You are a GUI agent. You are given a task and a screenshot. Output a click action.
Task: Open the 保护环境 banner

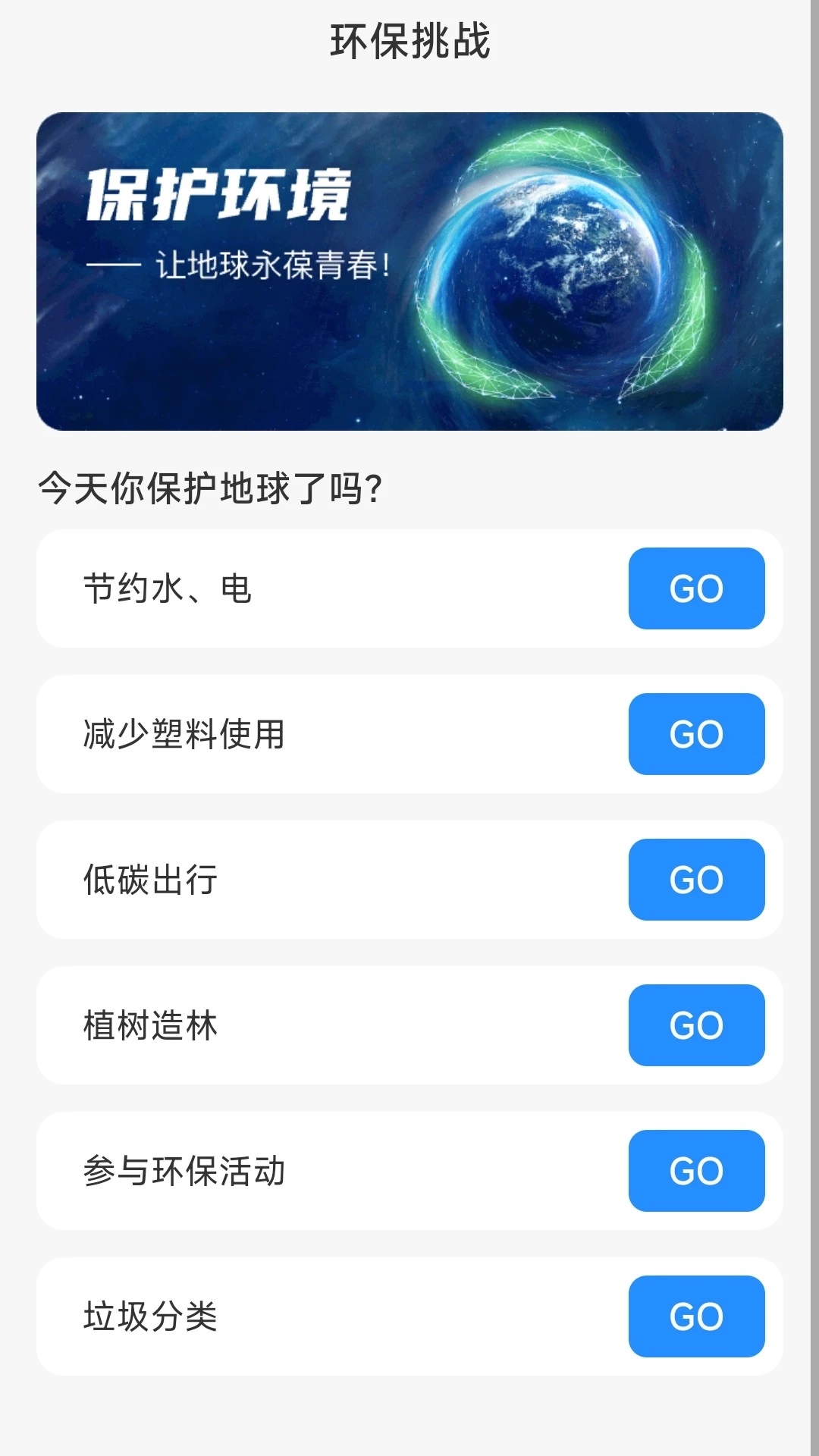coord(409,271)
